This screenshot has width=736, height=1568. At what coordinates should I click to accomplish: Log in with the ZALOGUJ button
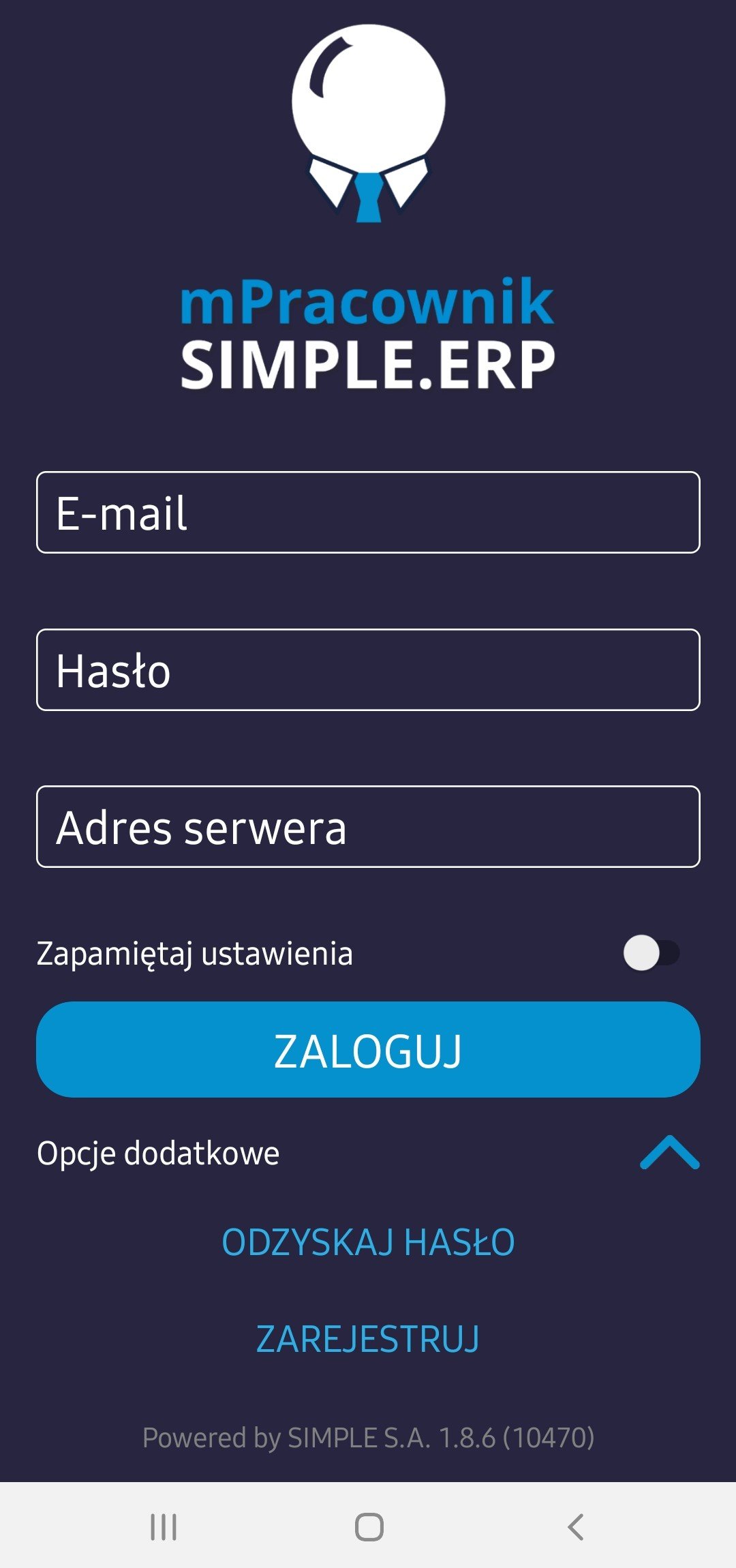[x=368, y=1049]
